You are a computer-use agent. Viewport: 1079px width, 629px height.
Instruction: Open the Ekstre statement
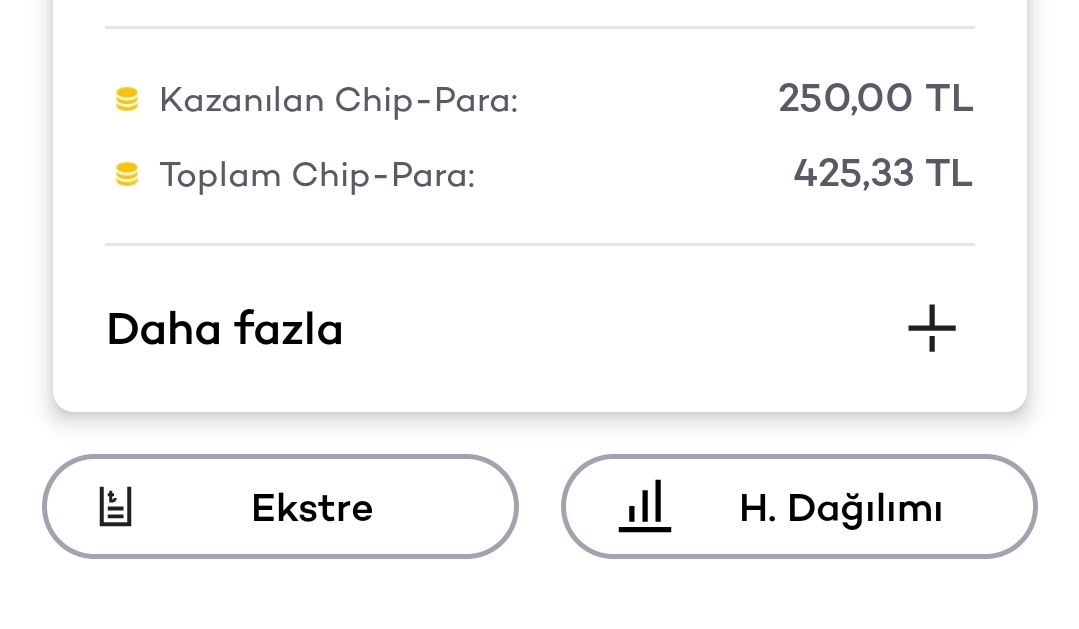click(x=280, y=507)
